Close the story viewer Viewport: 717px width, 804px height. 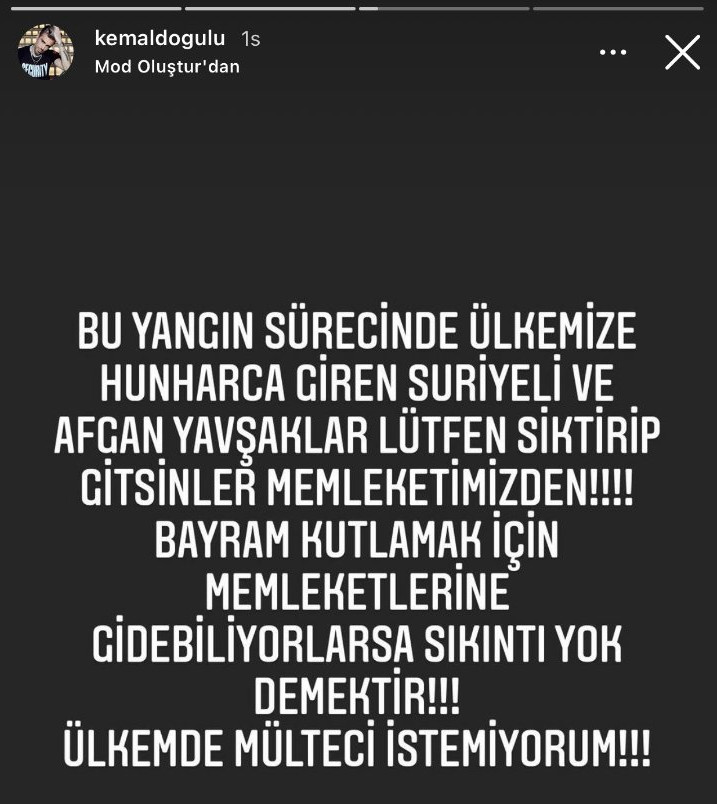[x=682, y=51]
